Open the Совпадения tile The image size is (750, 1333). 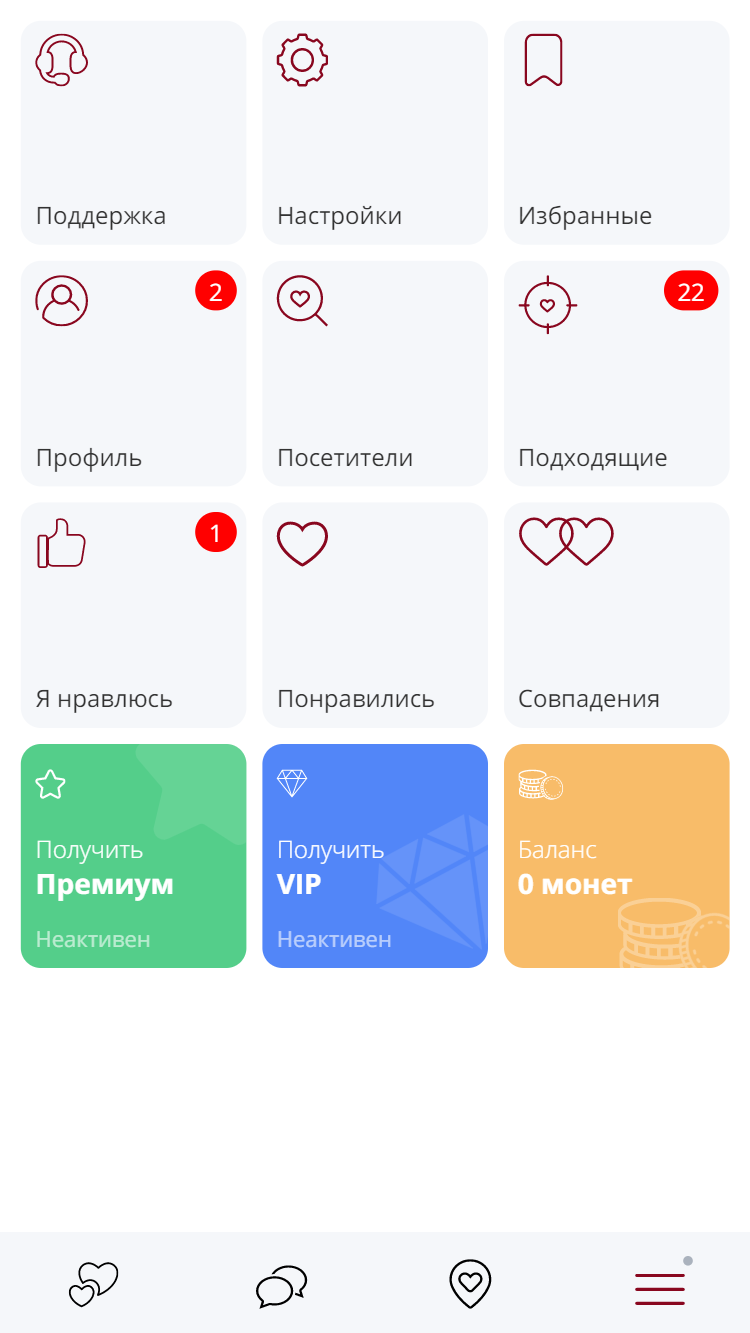tap(616, 615)
